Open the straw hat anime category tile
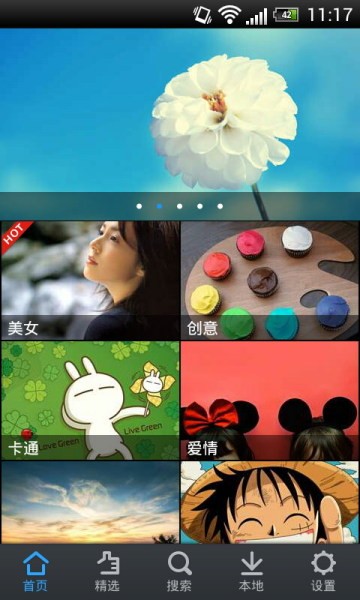Viewport: 360px width, 600px height. [x=270, y=502]
